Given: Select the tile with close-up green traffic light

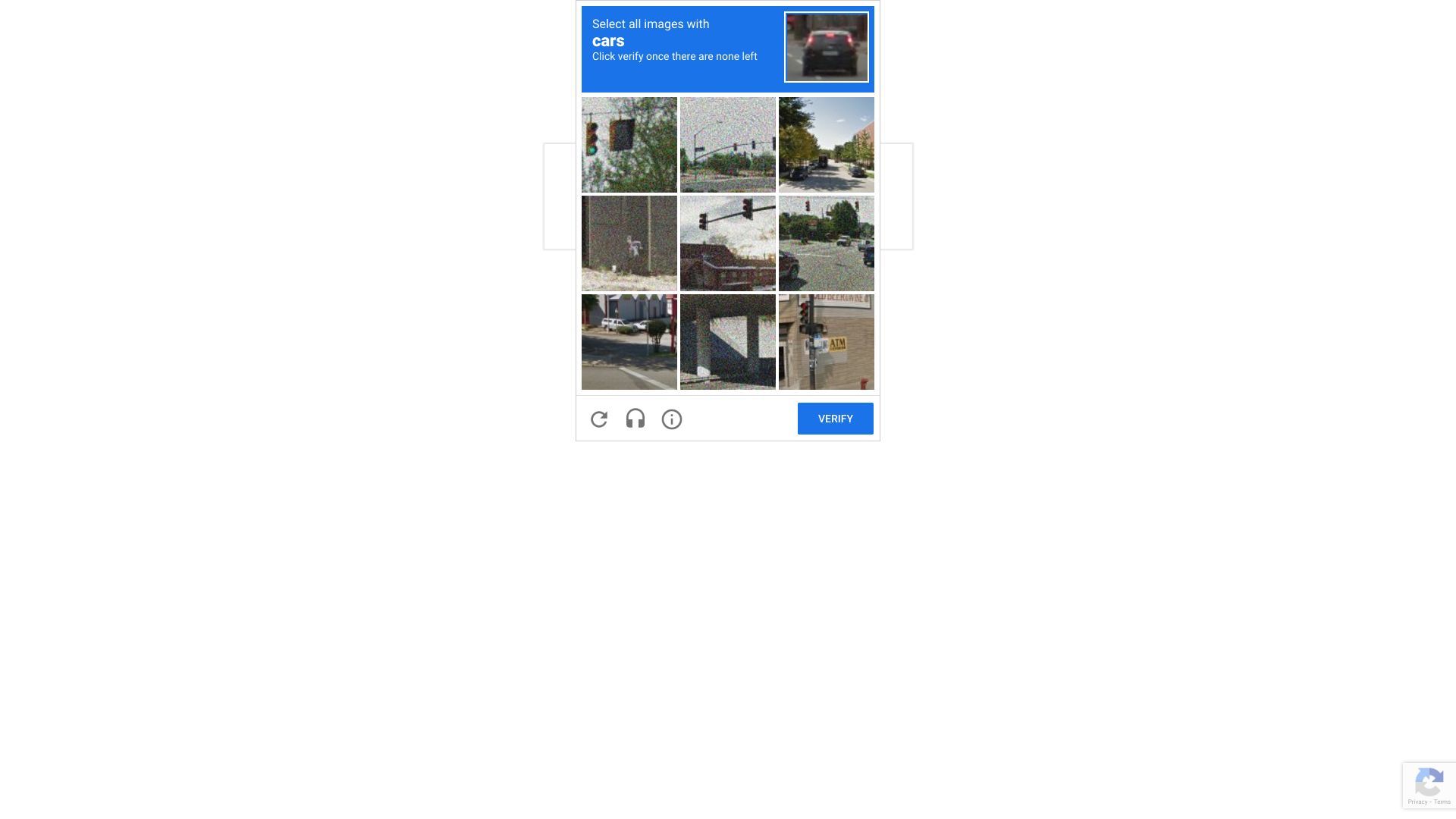Looking at the screenshot, I should [629, 145].
